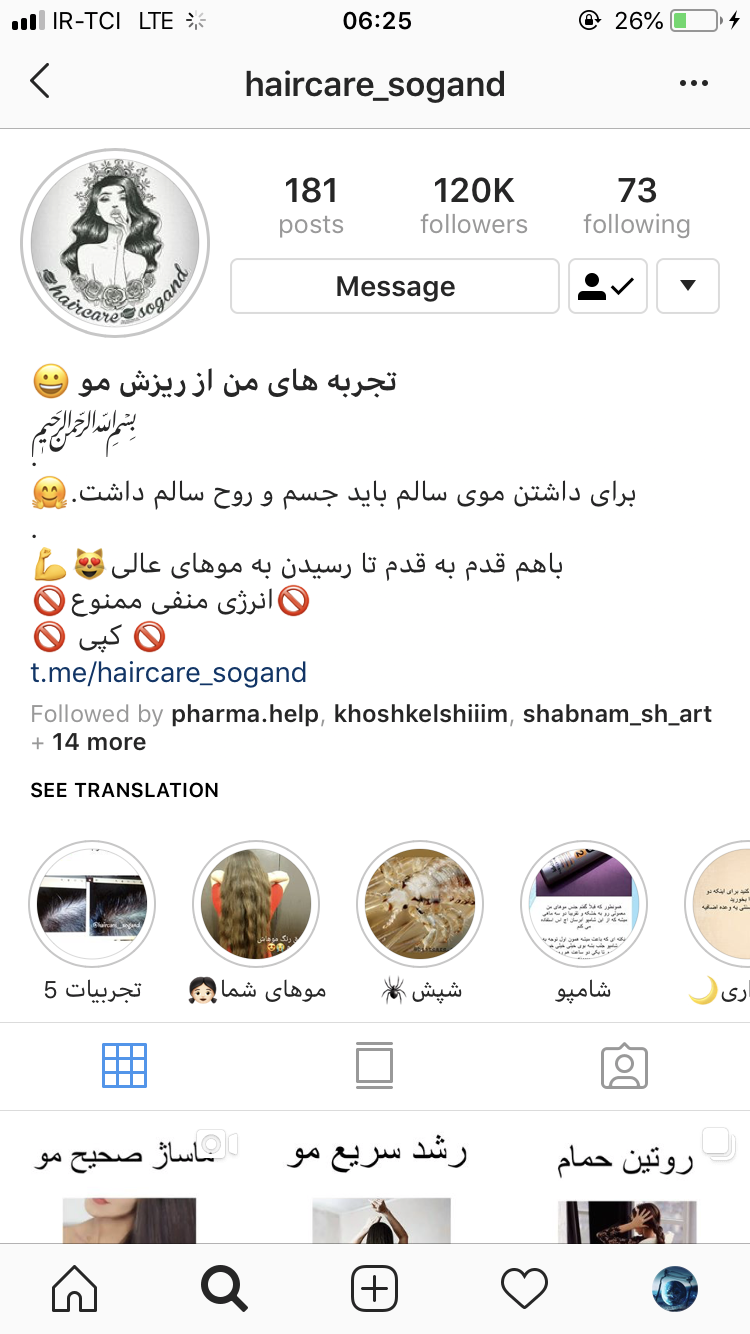The height and width of the screenshot is (1334, 750).
Task: View the 73 following list
Action: [637, 206]
